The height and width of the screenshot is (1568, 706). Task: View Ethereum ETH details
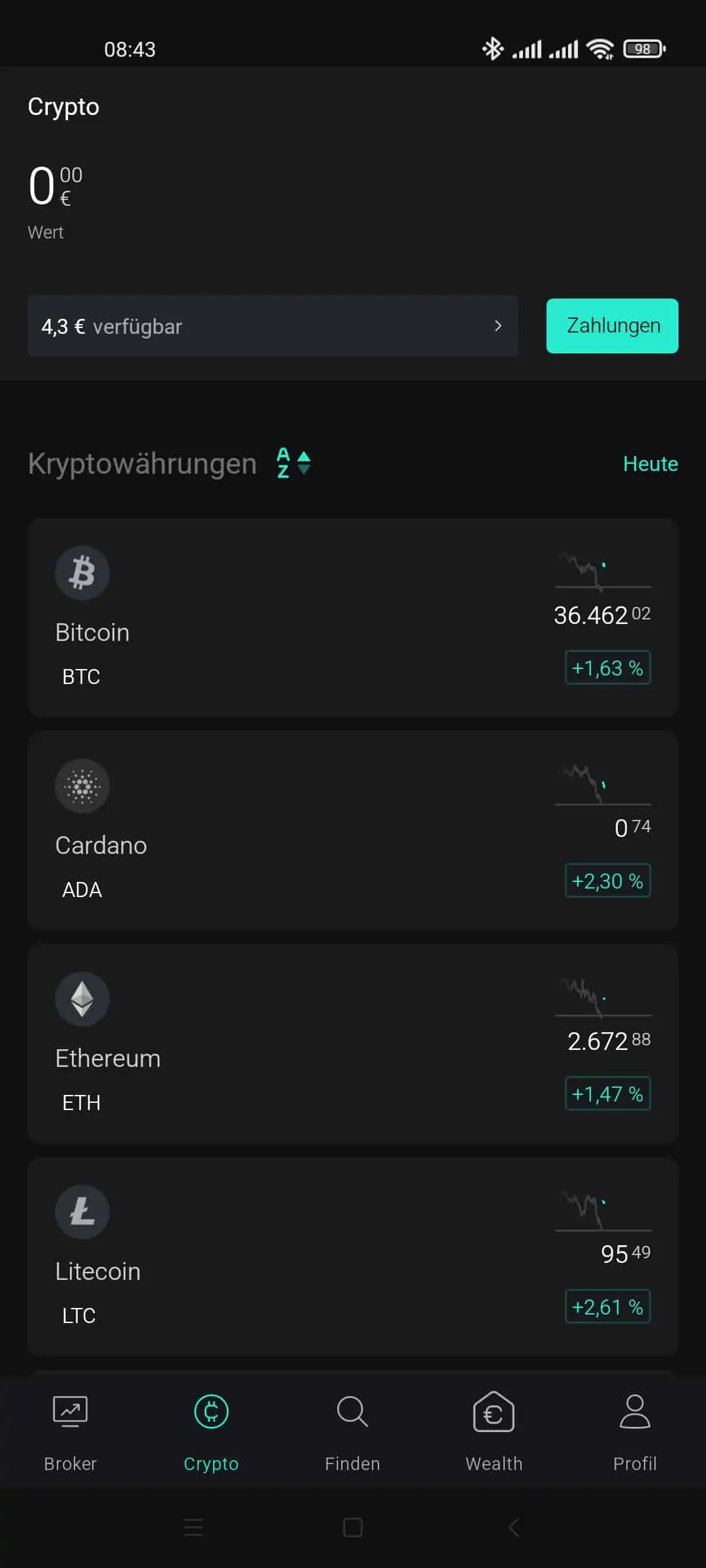[x=353, y=1043]
